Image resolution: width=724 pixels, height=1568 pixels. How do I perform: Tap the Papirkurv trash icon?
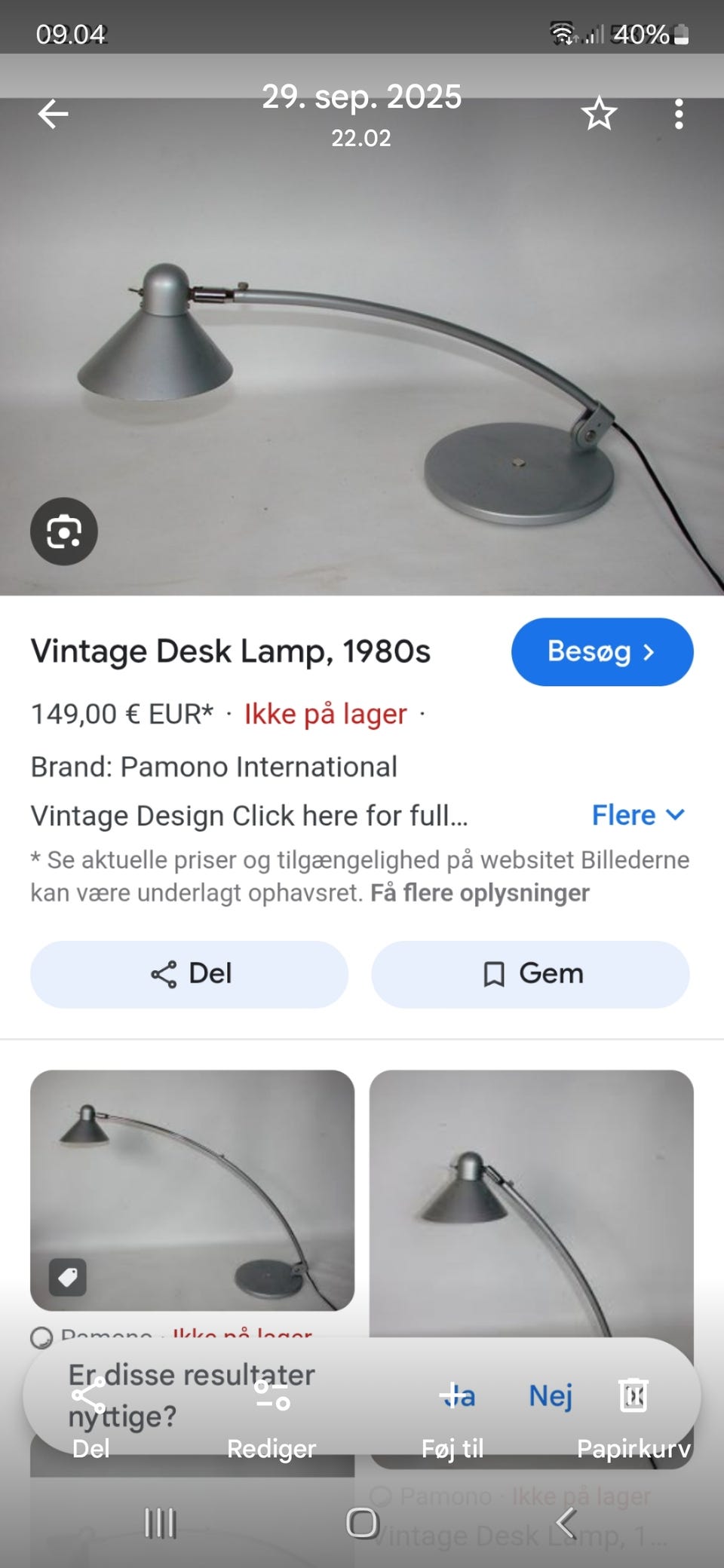click(x=632, y=1395)
